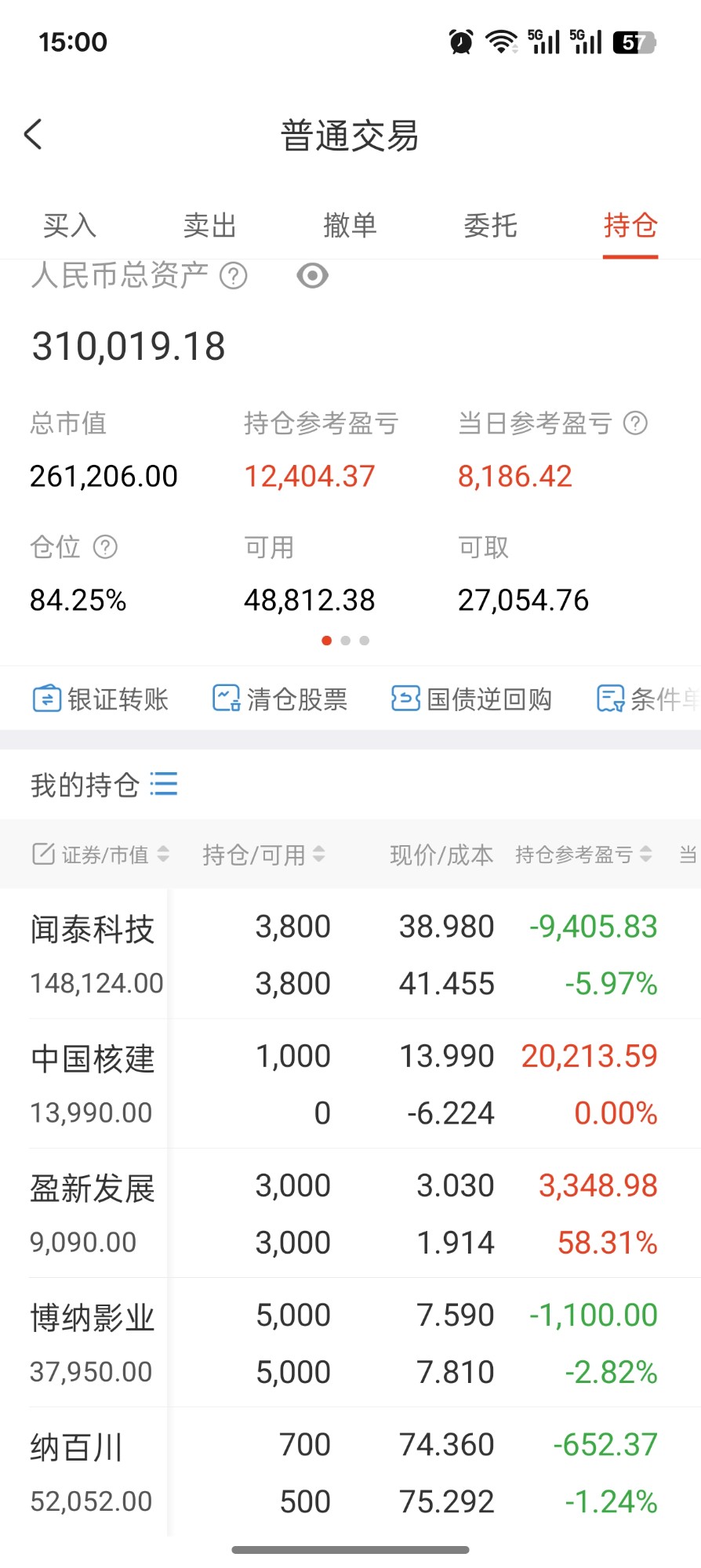The image size is (701, 1568).
Task: Sort holdings by 持仓参考盈亏
Action: [x=583, y=855]
